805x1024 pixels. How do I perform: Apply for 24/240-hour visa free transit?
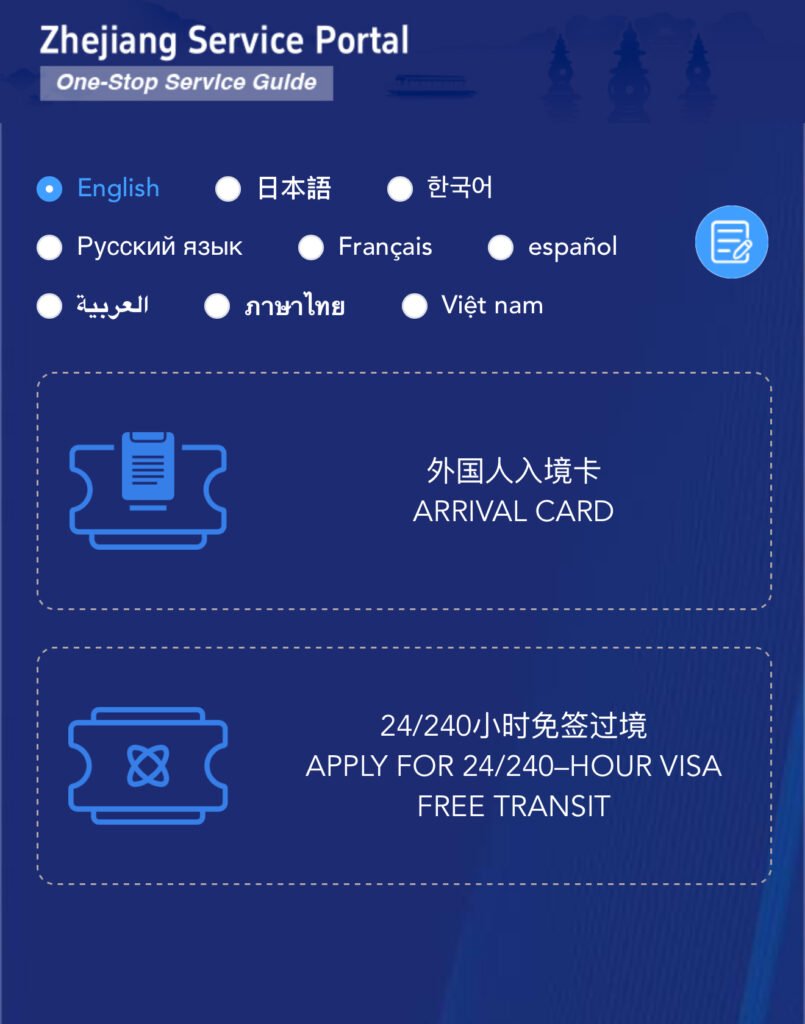[404, 766]
